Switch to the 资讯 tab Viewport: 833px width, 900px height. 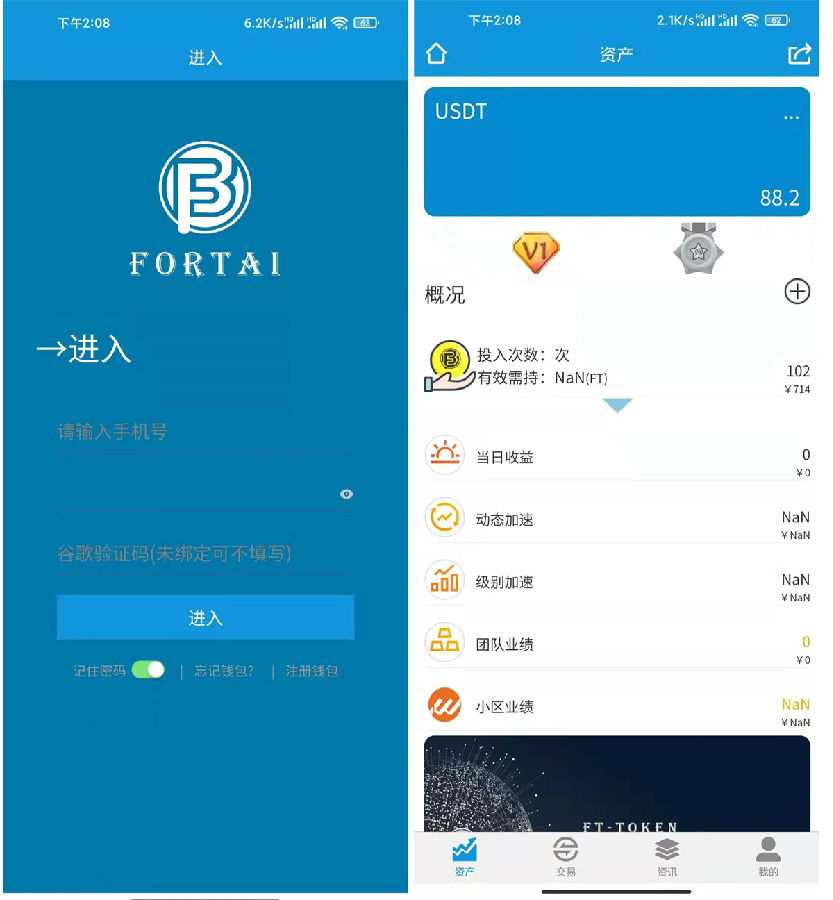click(667, 857)
